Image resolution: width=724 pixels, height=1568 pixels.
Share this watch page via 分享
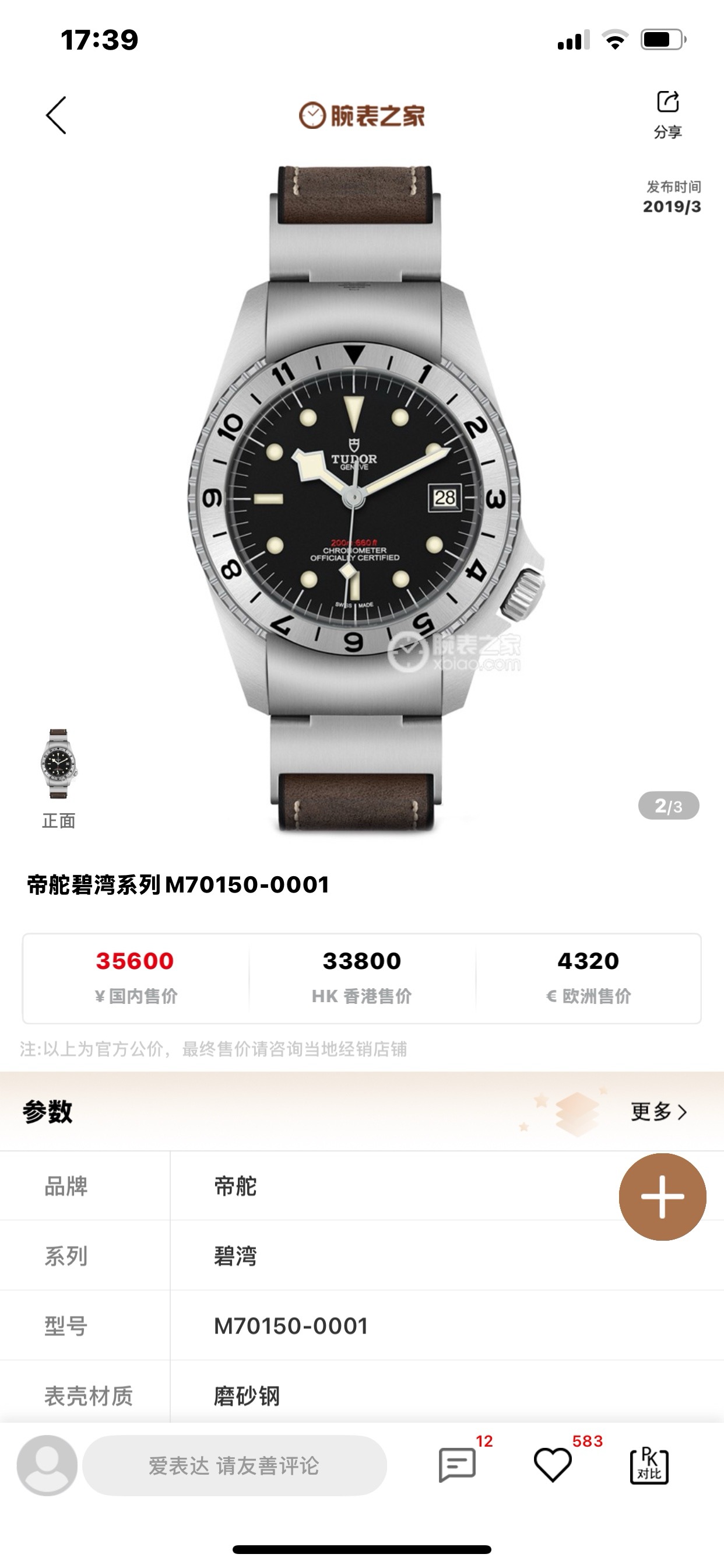click(667, 114)
